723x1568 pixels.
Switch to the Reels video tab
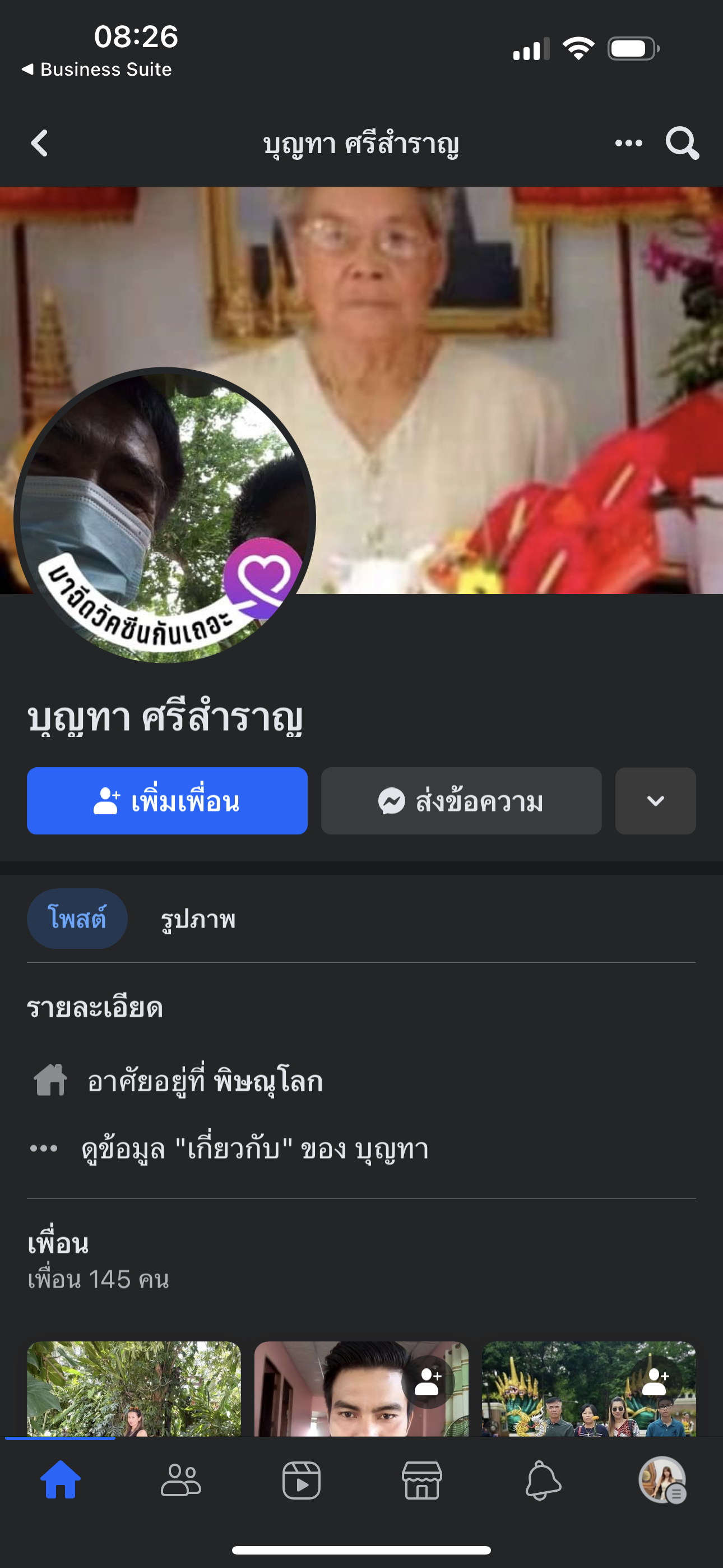tap(302, 1480)
